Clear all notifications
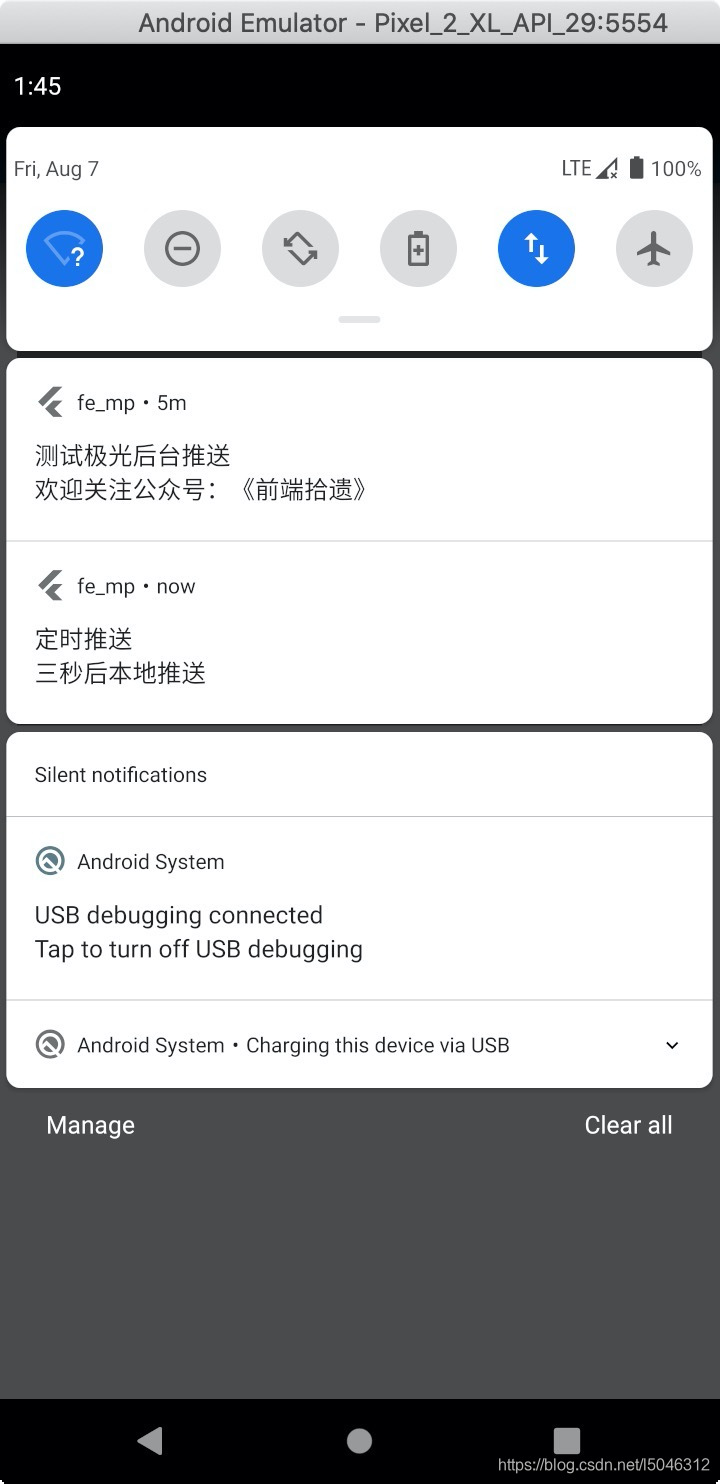720x1484 pixels. [628, 1125]
